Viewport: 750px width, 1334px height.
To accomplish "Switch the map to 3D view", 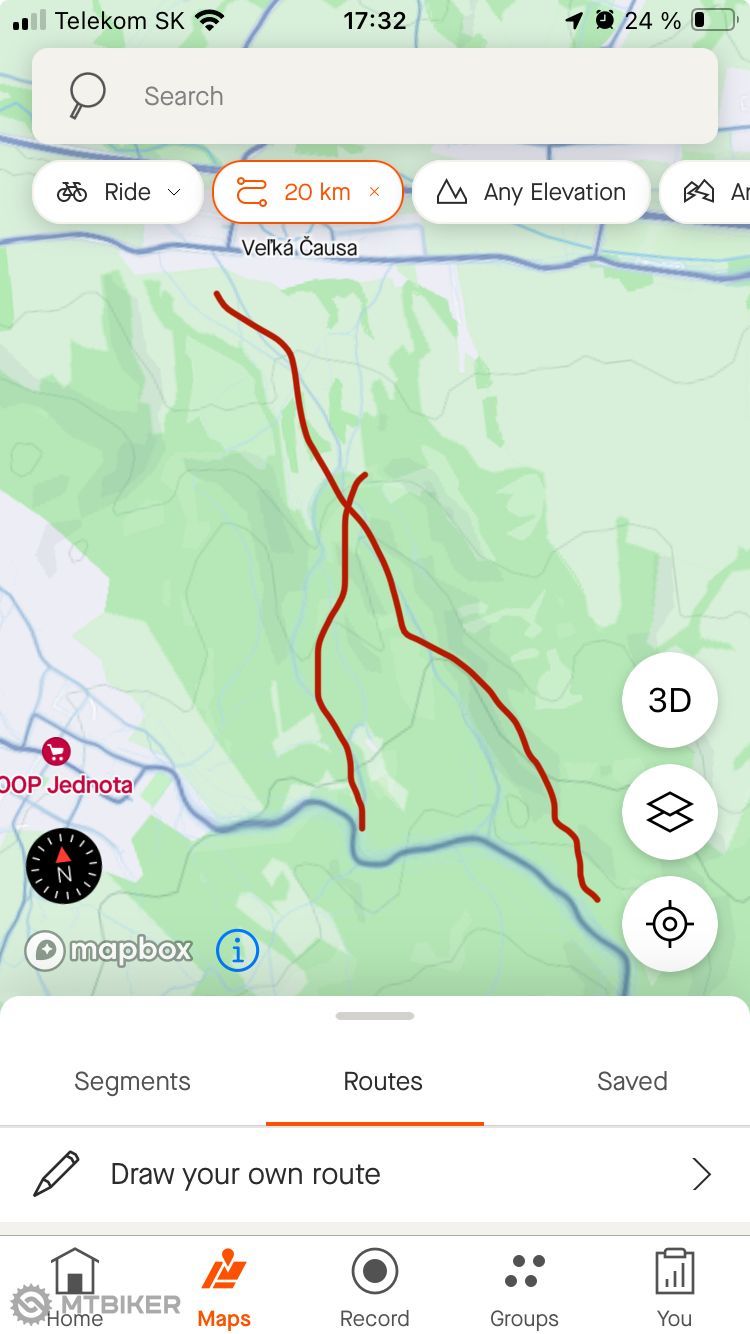I will tap(669, 700).
